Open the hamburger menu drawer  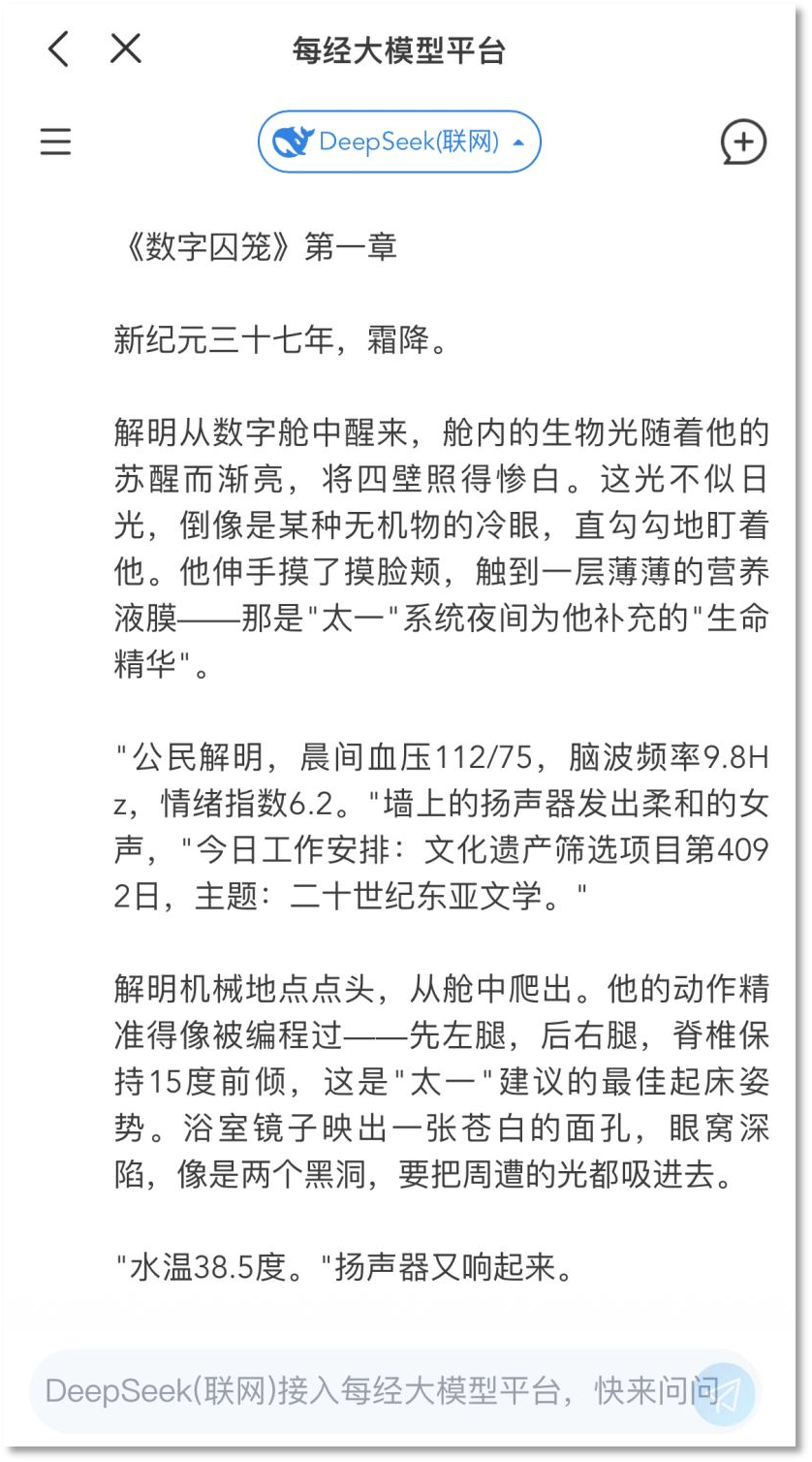pyautogui.click(x=55, y=143)
